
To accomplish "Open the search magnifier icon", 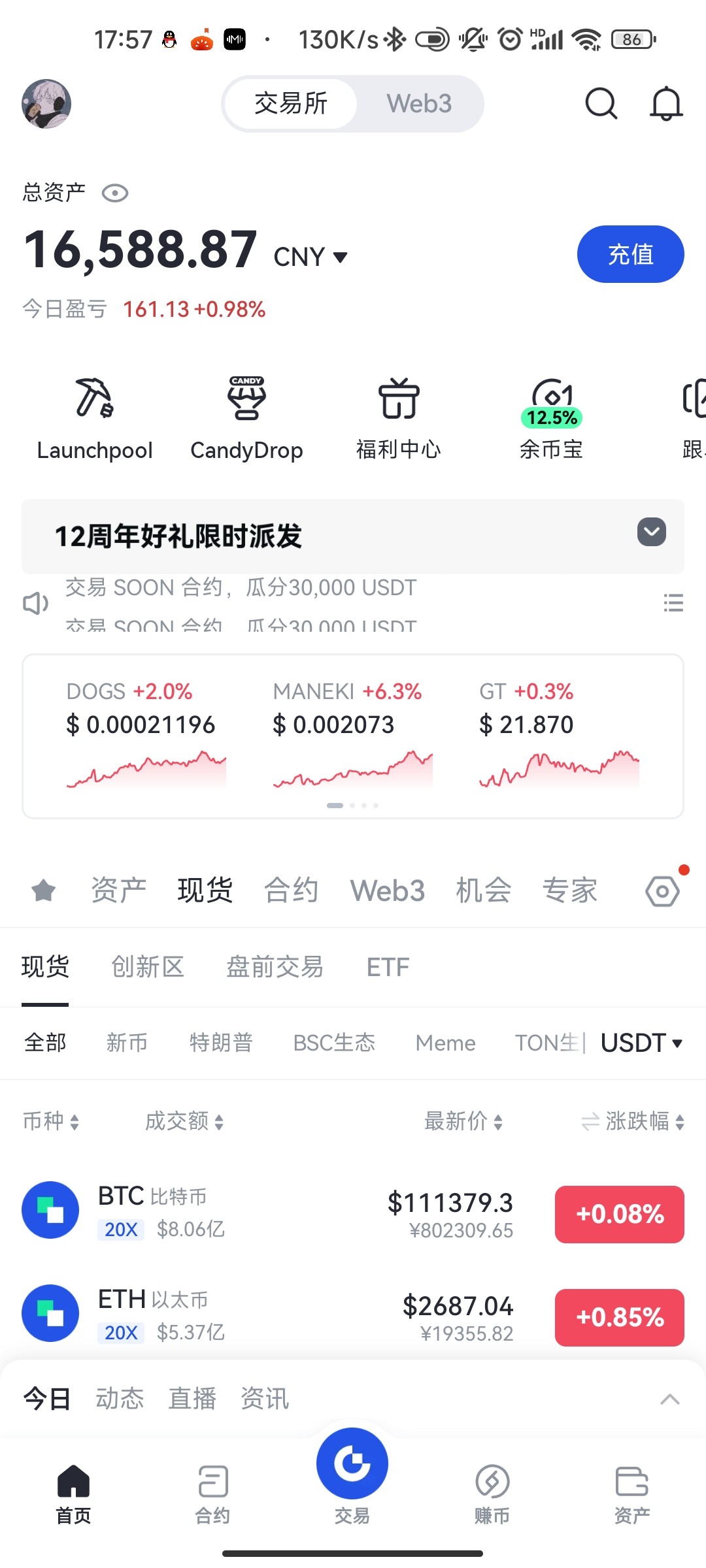I will pyautogui.click(x=601, y=104).
